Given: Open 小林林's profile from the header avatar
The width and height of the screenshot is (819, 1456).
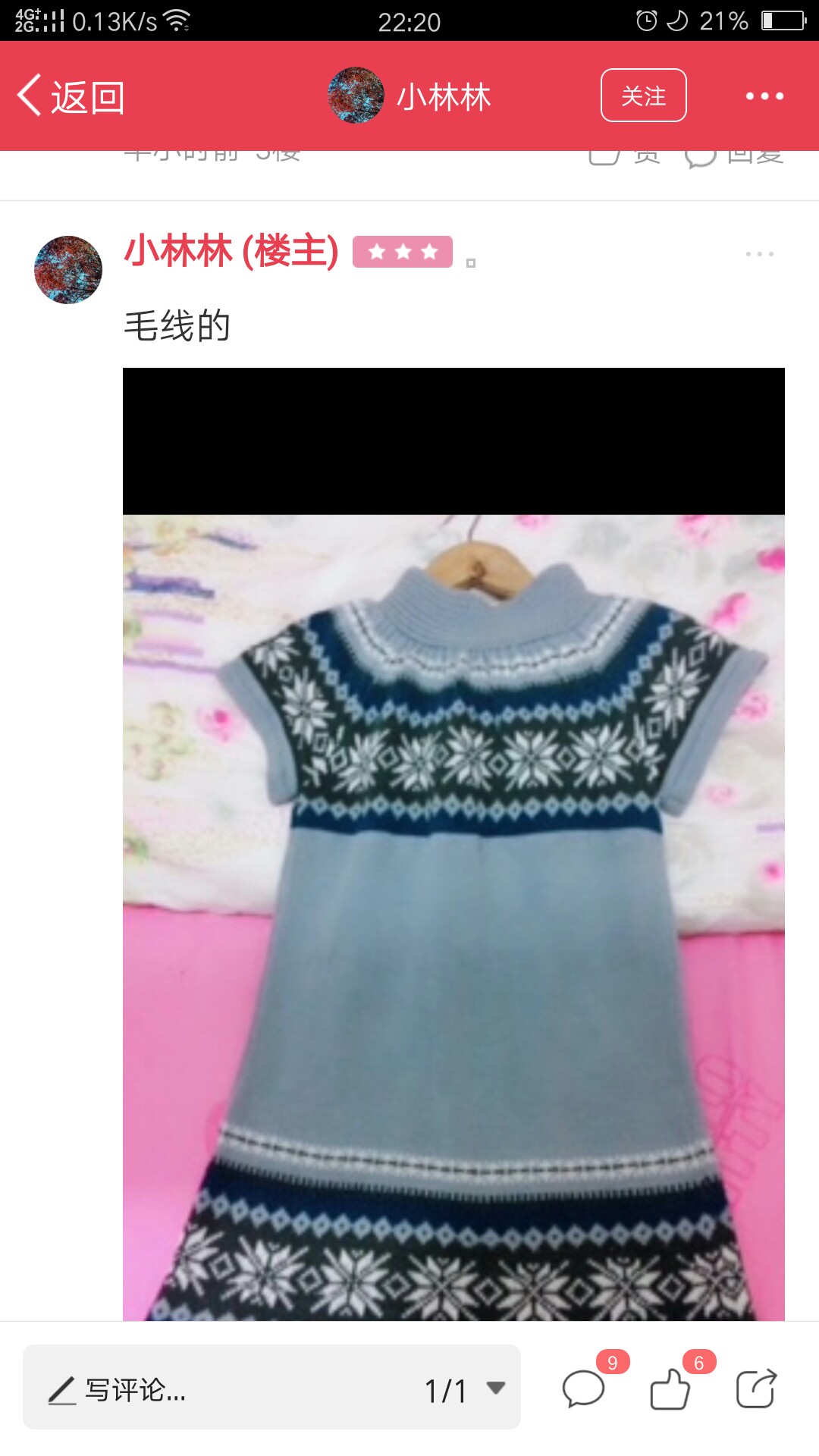Looking at the screenshot, I should pos(356,96).
